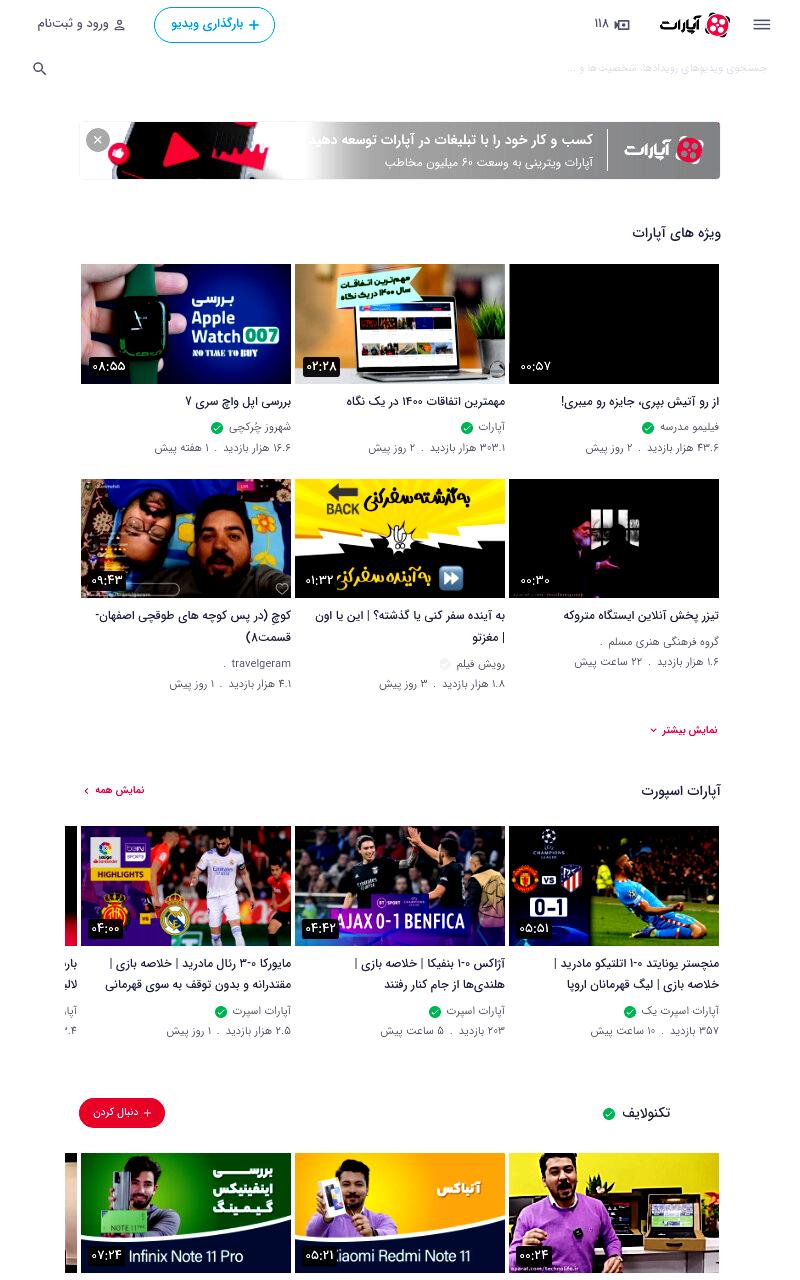Open the video بررسی اپل واچ سری ۷
The width and height of the screenshot is (800, 1280).
tap(186, 324)
